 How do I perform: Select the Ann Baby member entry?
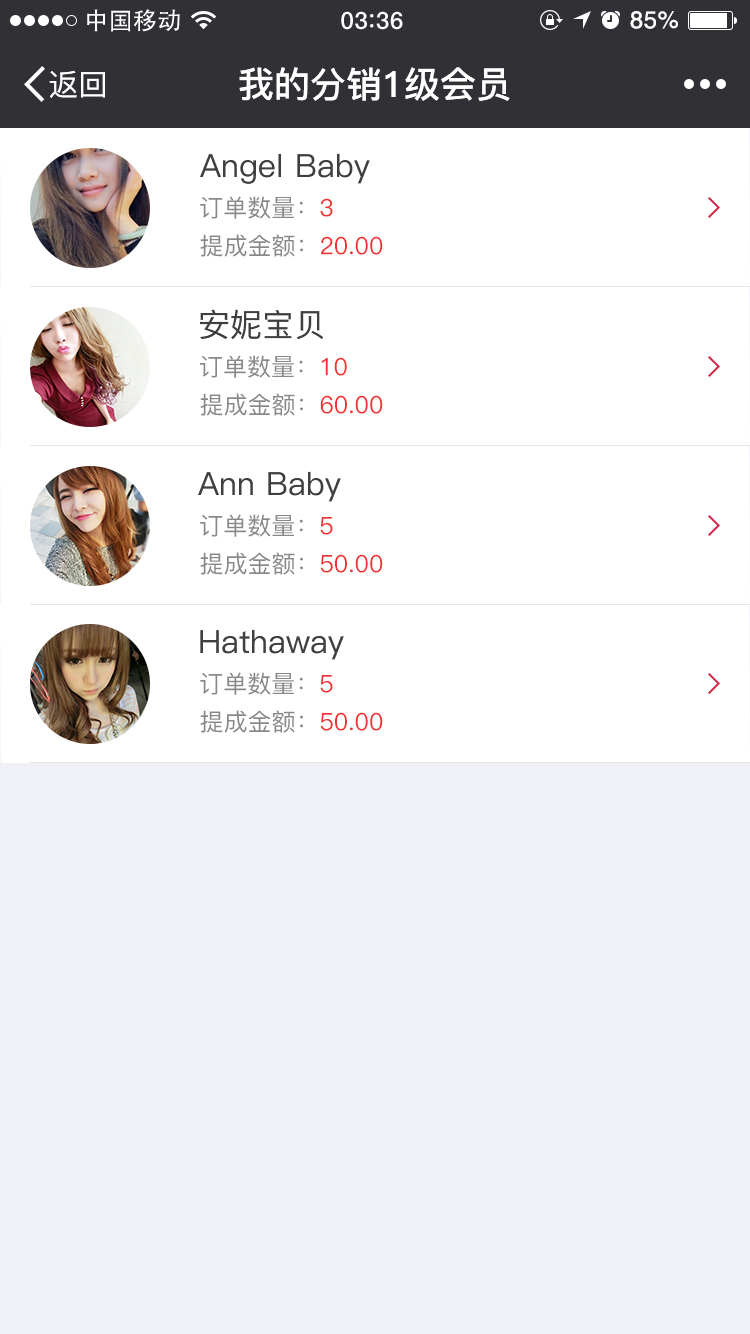coord(375,526)
